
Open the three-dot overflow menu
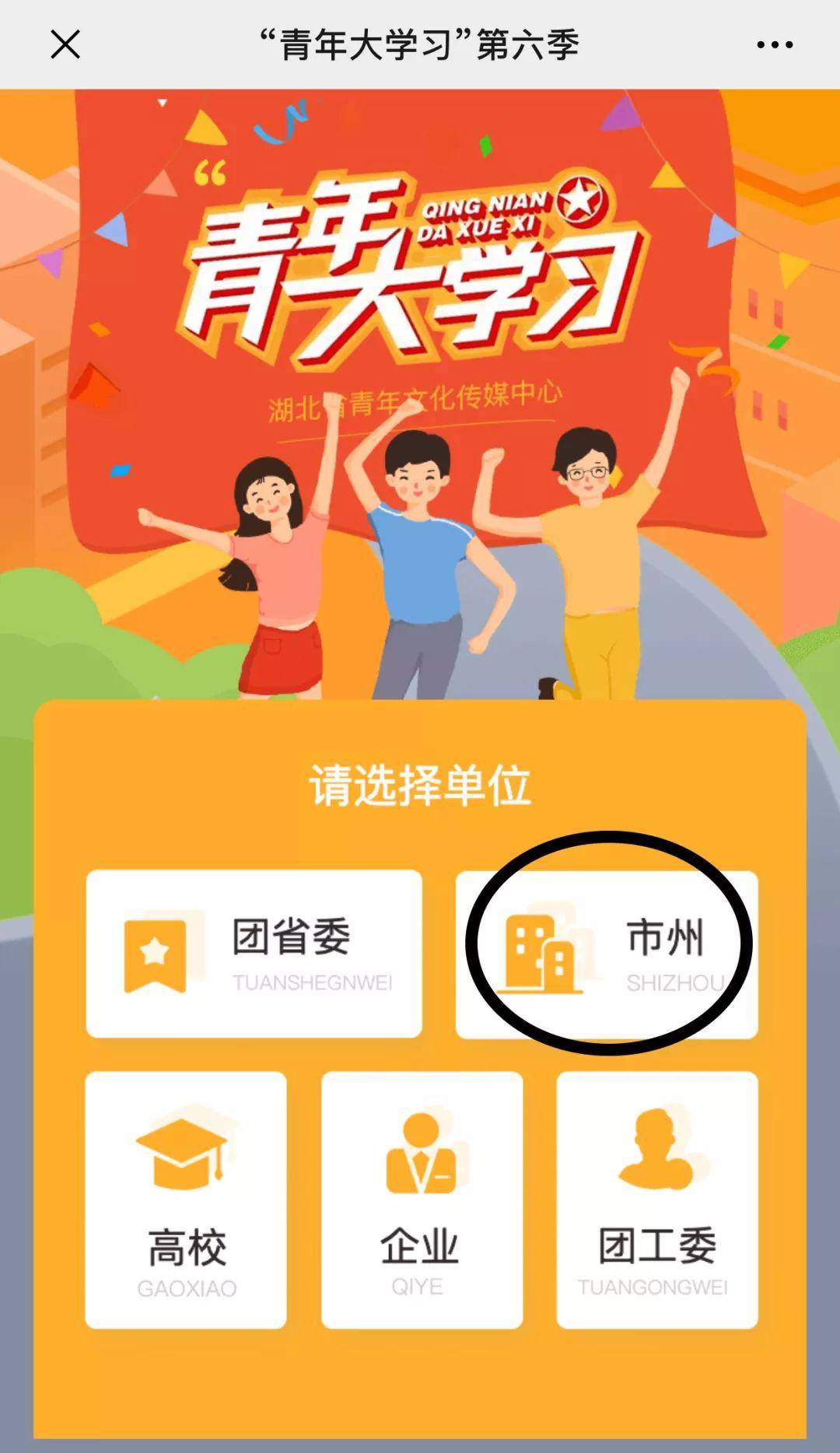click(x=775, y=44)
